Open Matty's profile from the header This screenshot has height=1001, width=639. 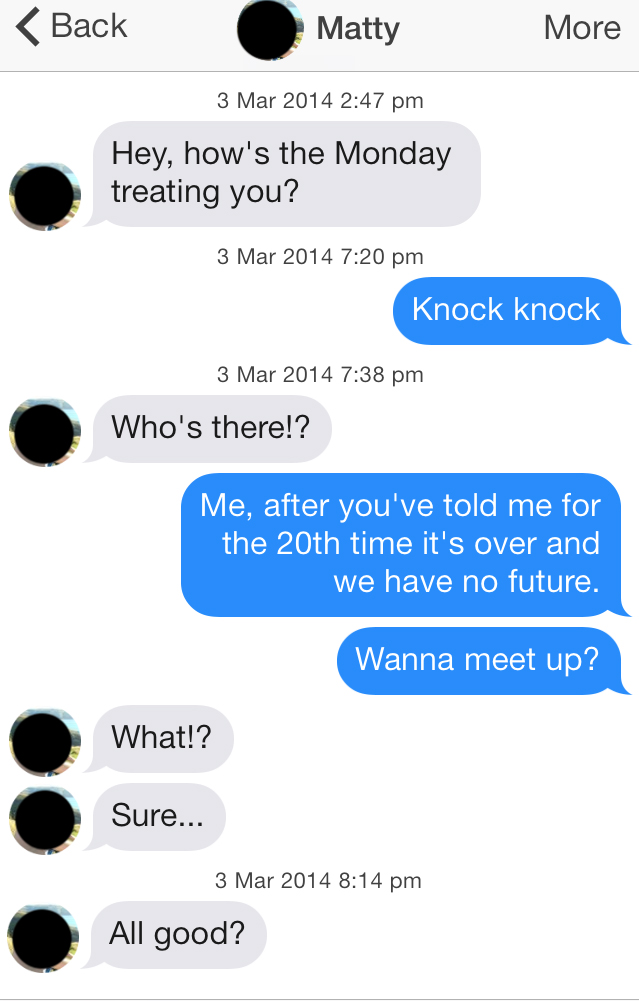(320, 30)
